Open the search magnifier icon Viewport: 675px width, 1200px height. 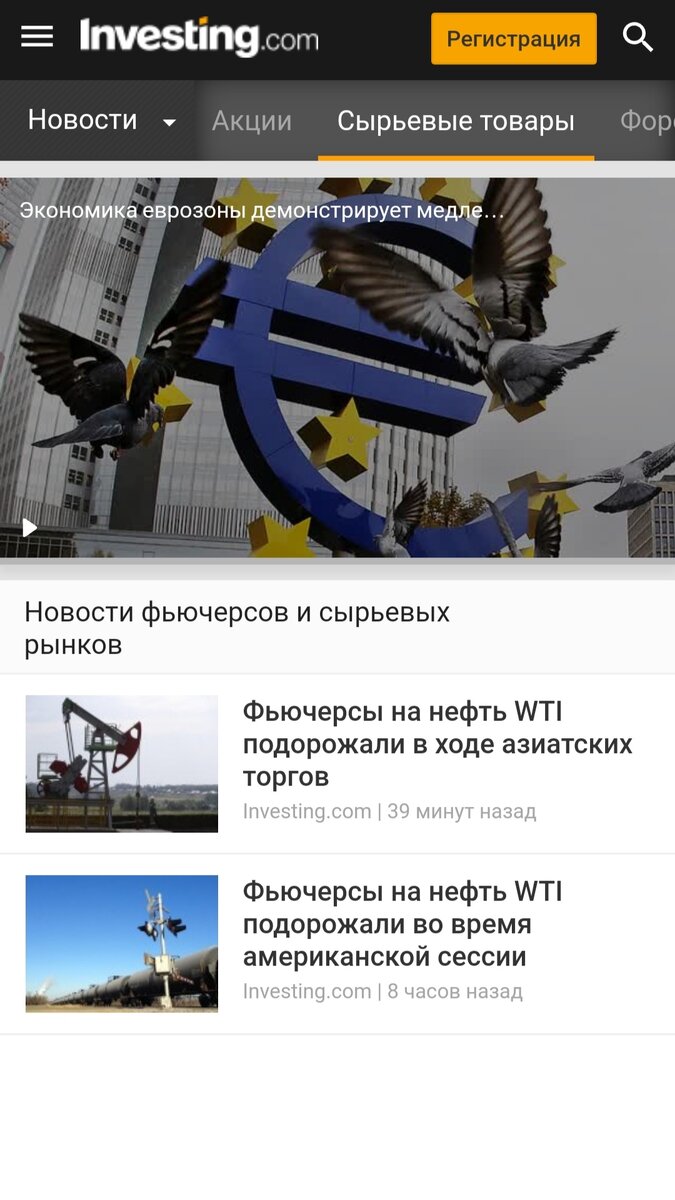point(637,37)
